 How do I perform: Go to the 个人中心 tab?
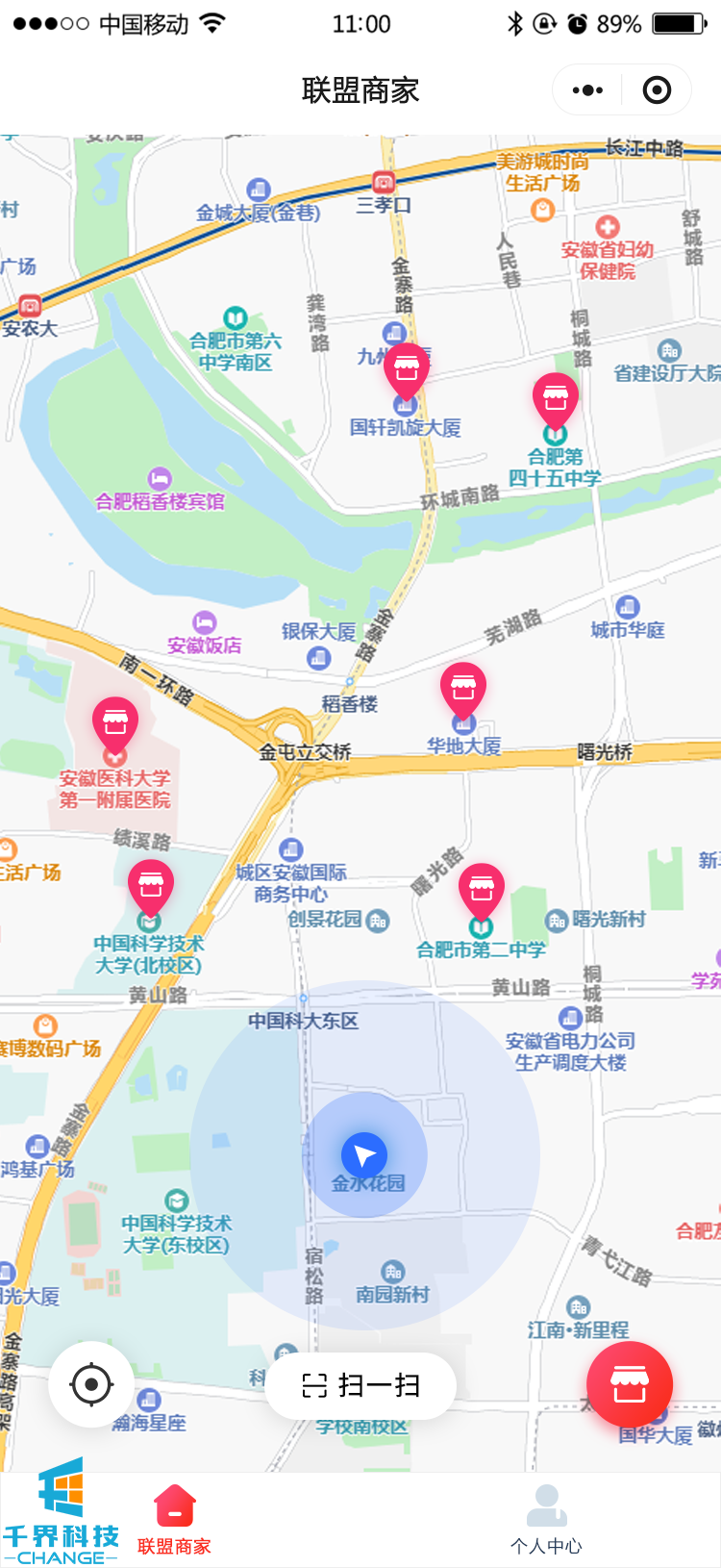(x=546, y=1520)
